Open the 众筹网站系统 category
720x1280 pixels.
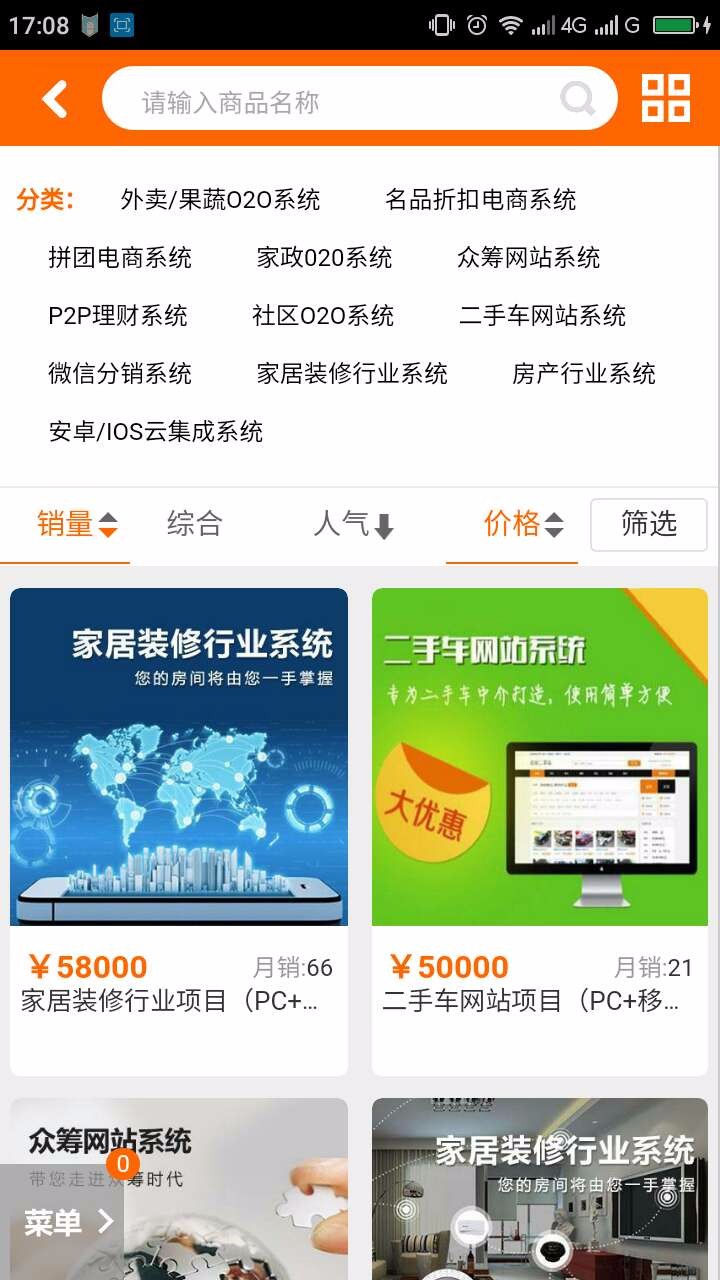528,258
